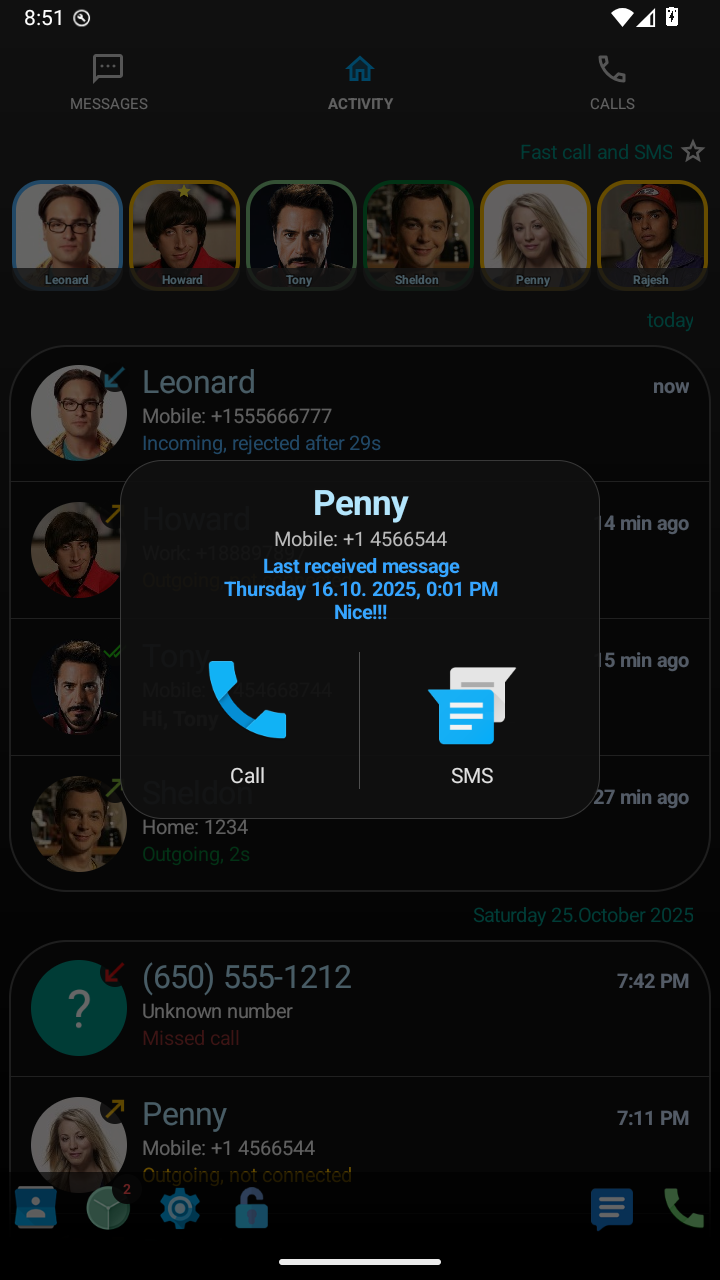Select Howard's fast call tile
Viewport: 720px width, 1280px height.
click(x=183, y=236)
